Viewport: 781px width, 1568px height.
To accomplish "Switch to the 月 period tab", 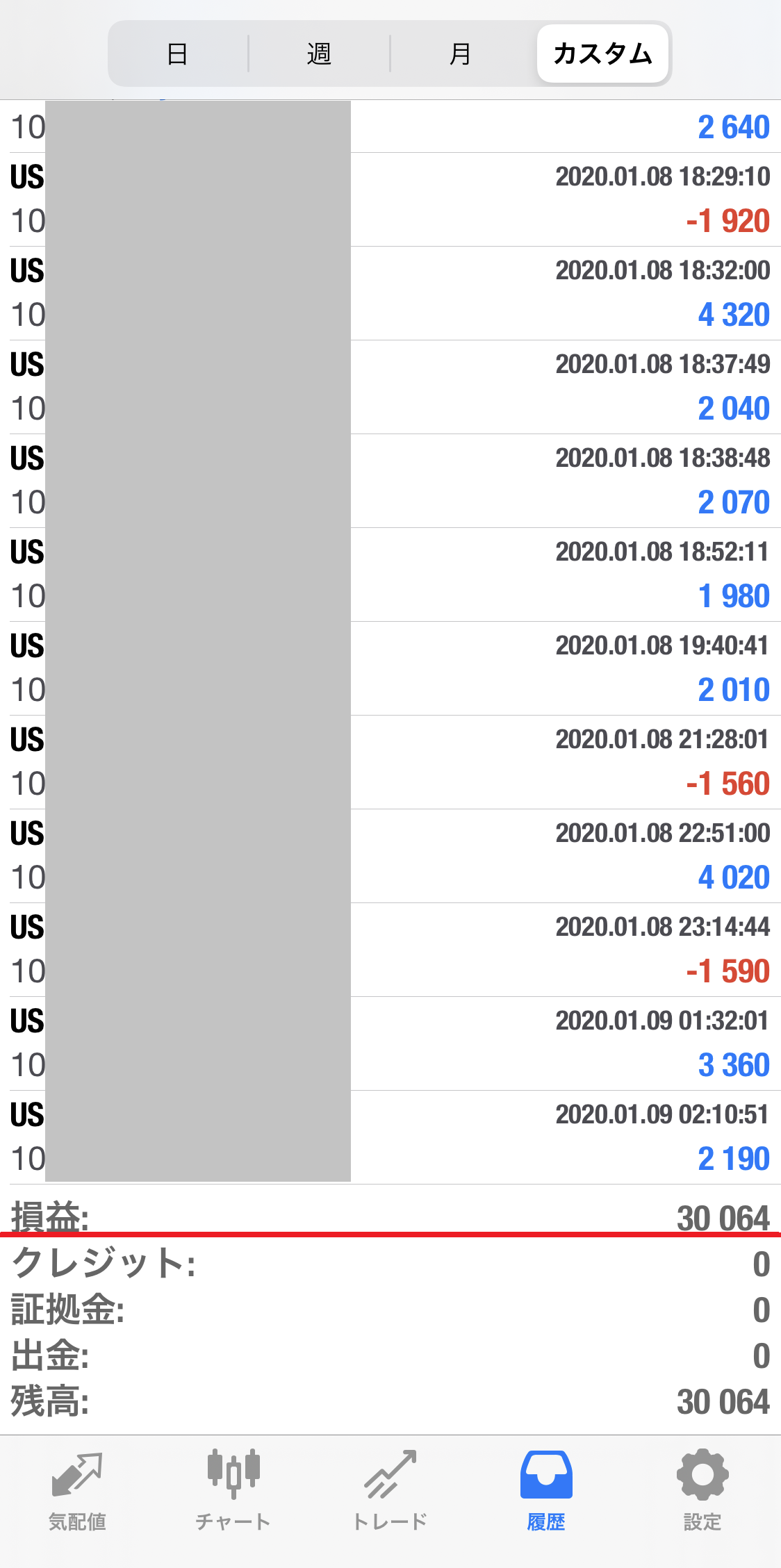I will tap(461, 53).
